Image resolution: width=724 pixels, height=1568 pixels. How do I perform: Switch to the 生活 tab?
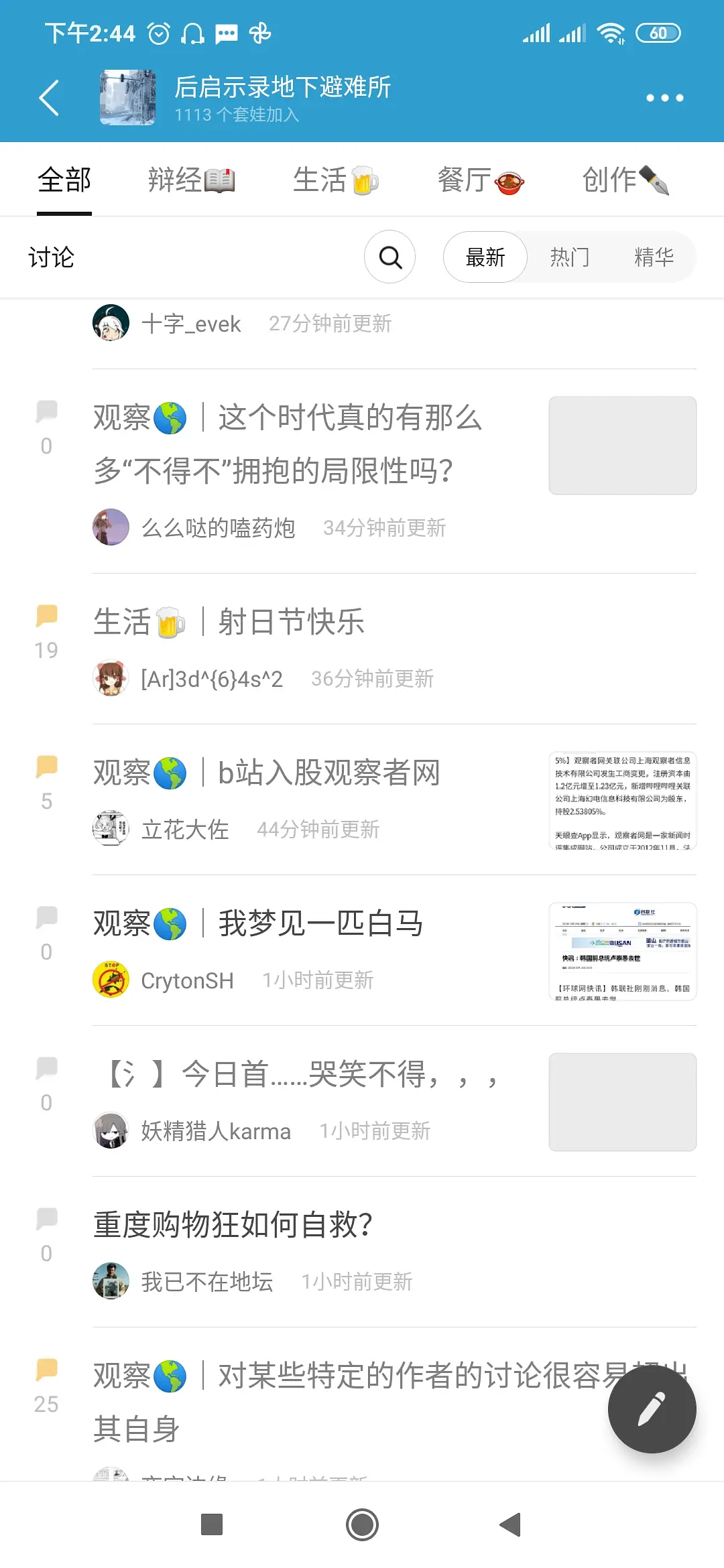336,180
